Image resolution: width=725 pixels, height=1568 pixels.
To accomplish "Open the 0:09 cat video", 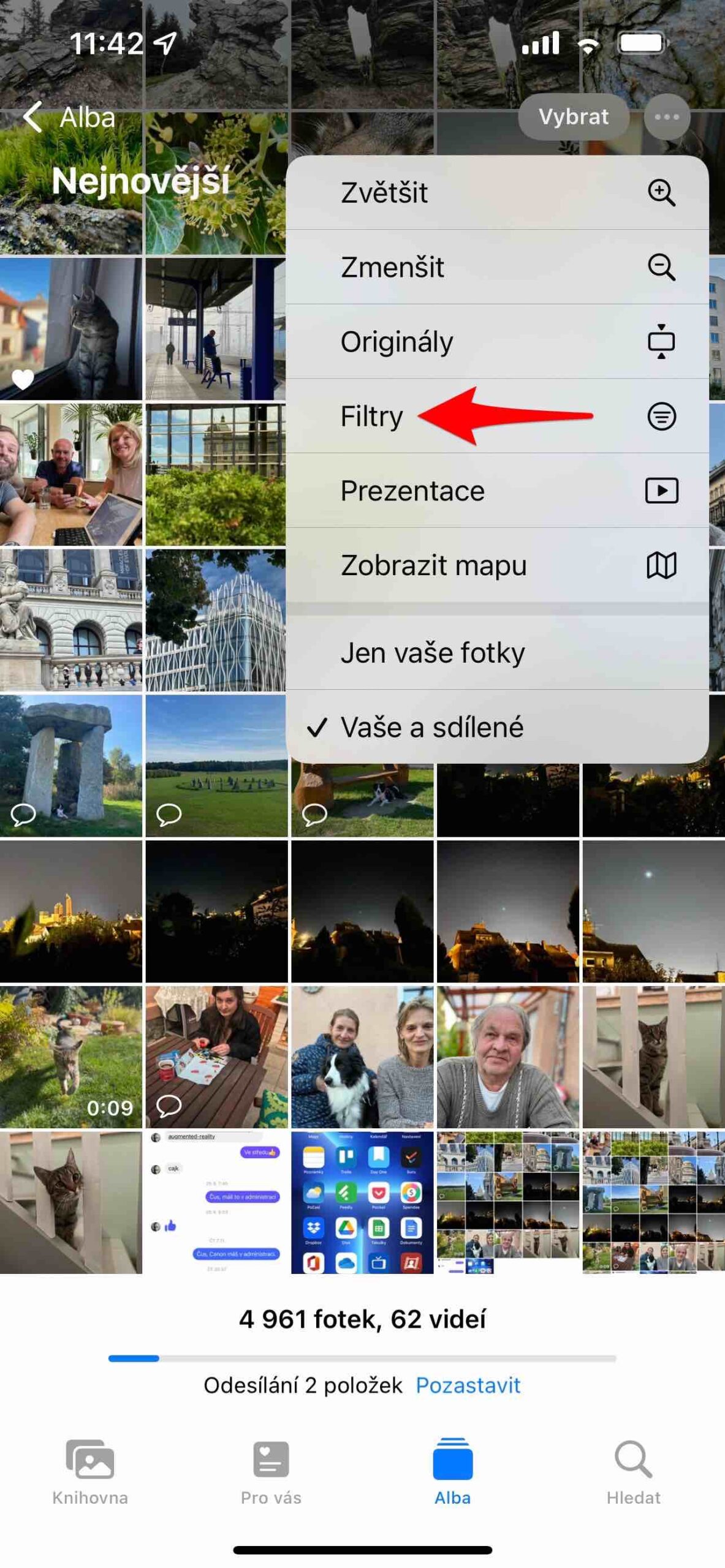I will [70, 1057].
